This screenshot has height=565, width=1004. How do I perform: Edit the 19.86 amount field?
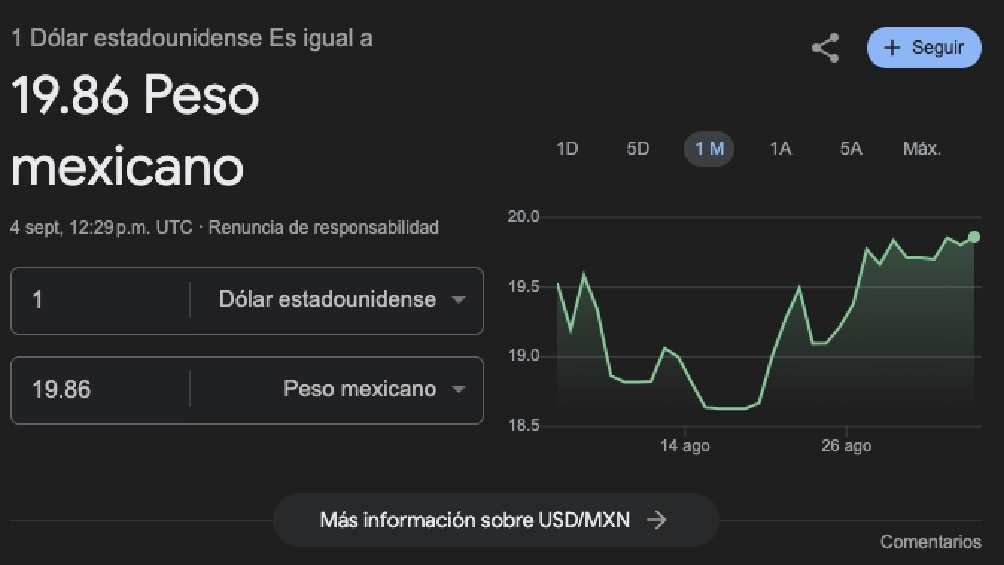point(100,389)
